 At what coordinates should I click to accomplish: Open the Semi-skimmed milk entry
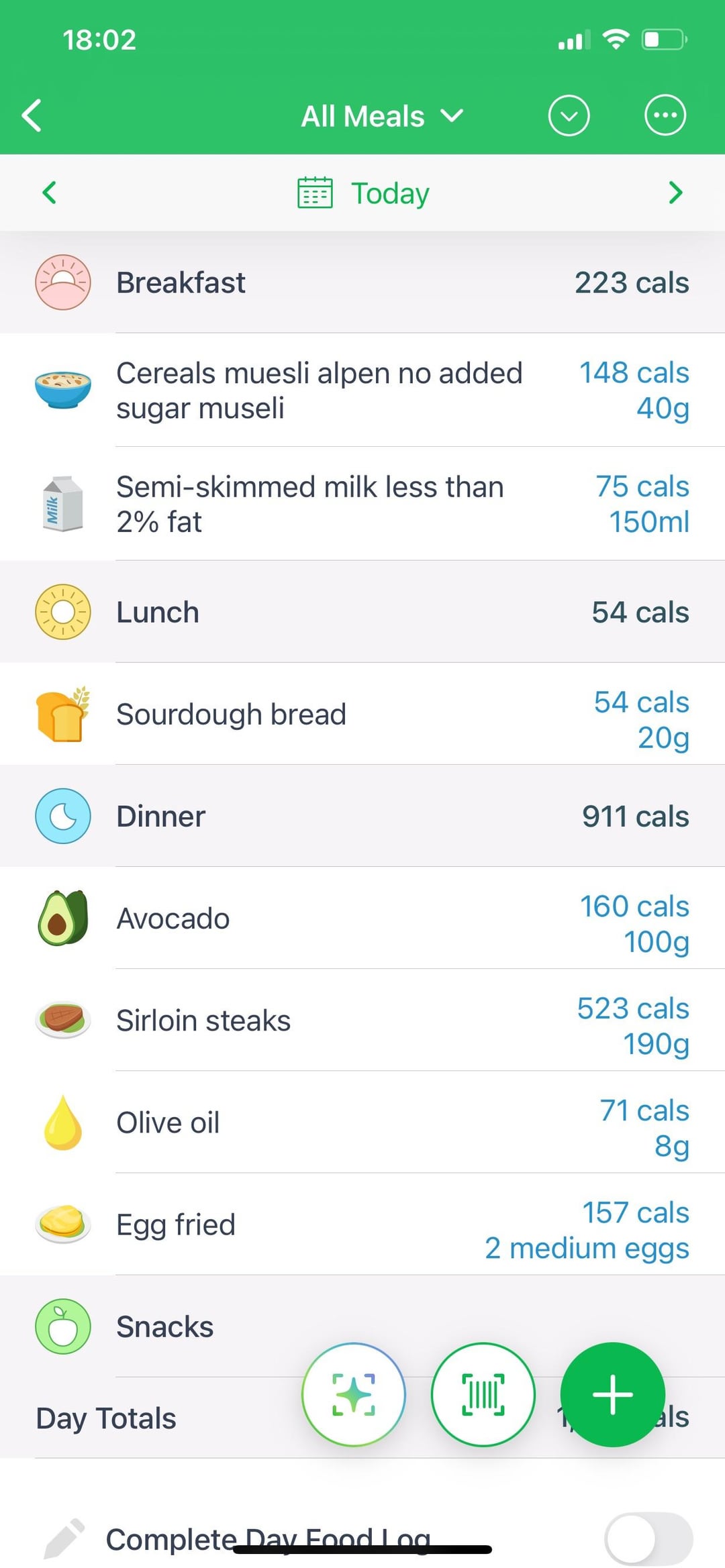[x=362, y=504]
